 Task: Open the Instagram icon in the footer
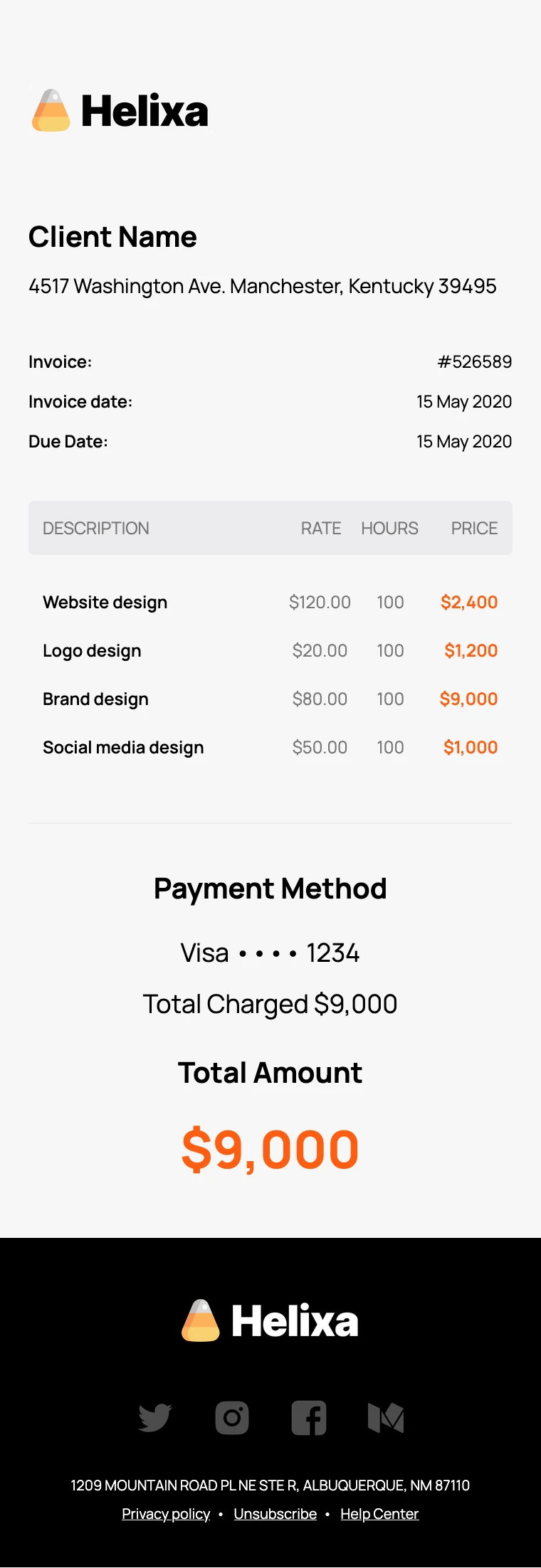click(232, 1418)
